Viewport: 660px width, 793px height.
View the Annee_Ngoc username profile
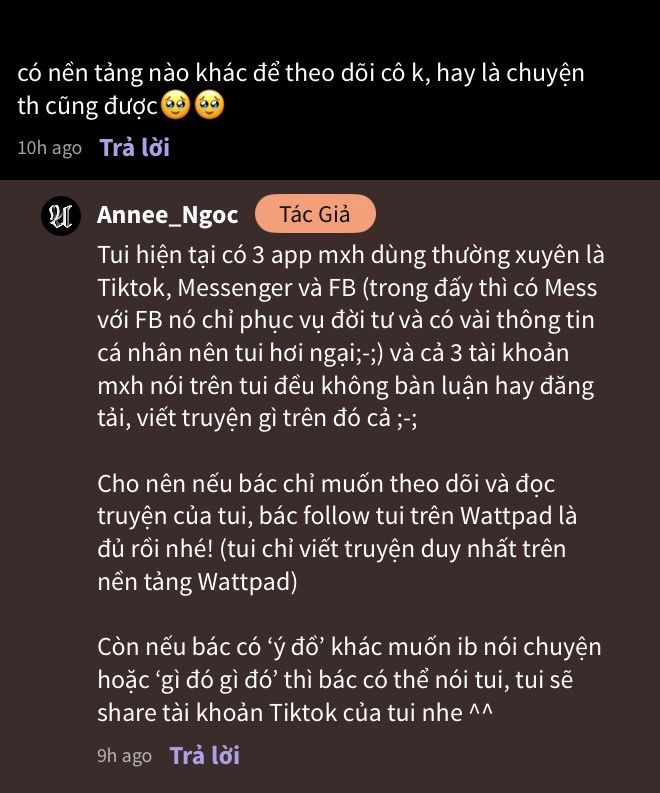(x=167, y=215)
